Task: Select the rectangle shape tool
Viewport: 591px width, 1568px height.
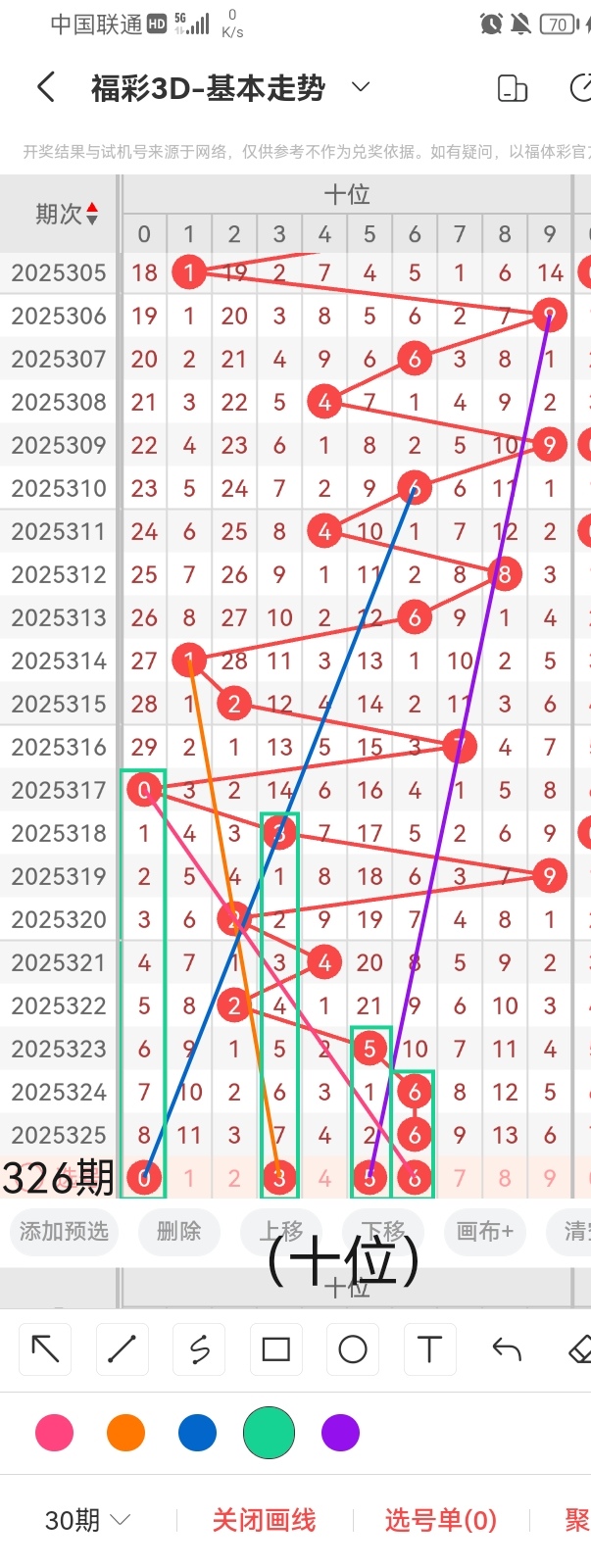Action: [x=276, y=1349]
